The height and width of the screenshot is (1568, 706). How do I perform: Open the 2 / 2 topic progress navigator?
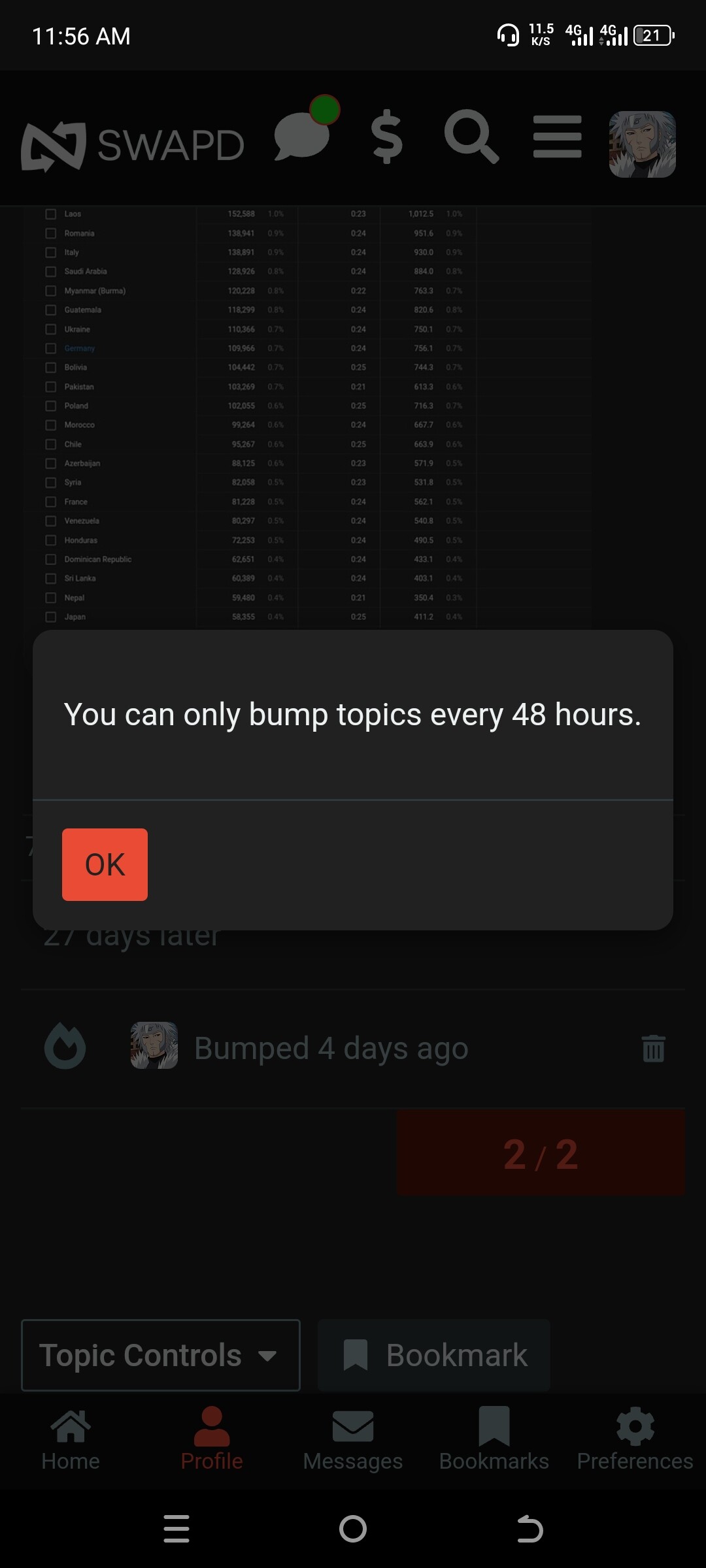pos(541,1154)
